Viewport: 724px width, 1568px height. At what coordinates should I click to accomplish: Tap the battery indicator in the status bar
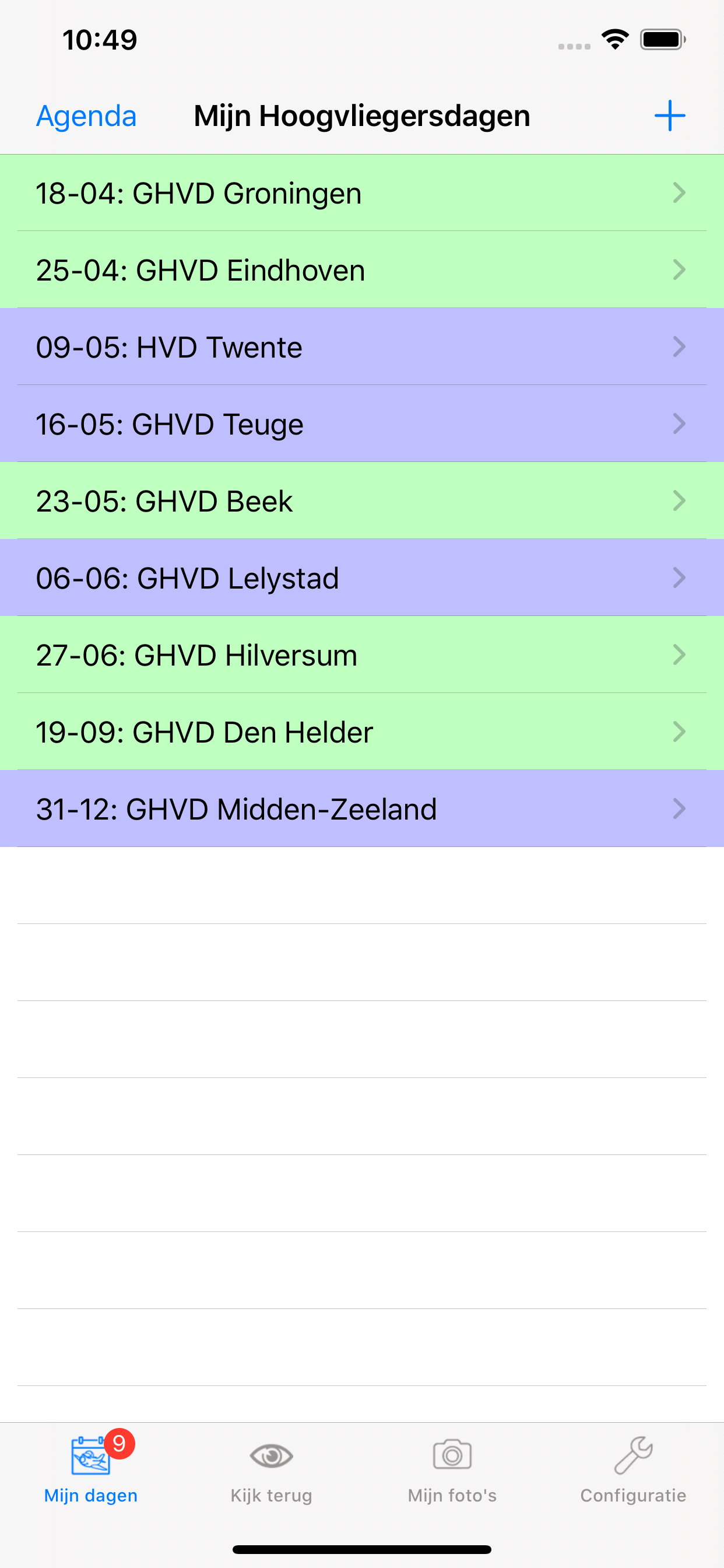(x=660, y=38)
